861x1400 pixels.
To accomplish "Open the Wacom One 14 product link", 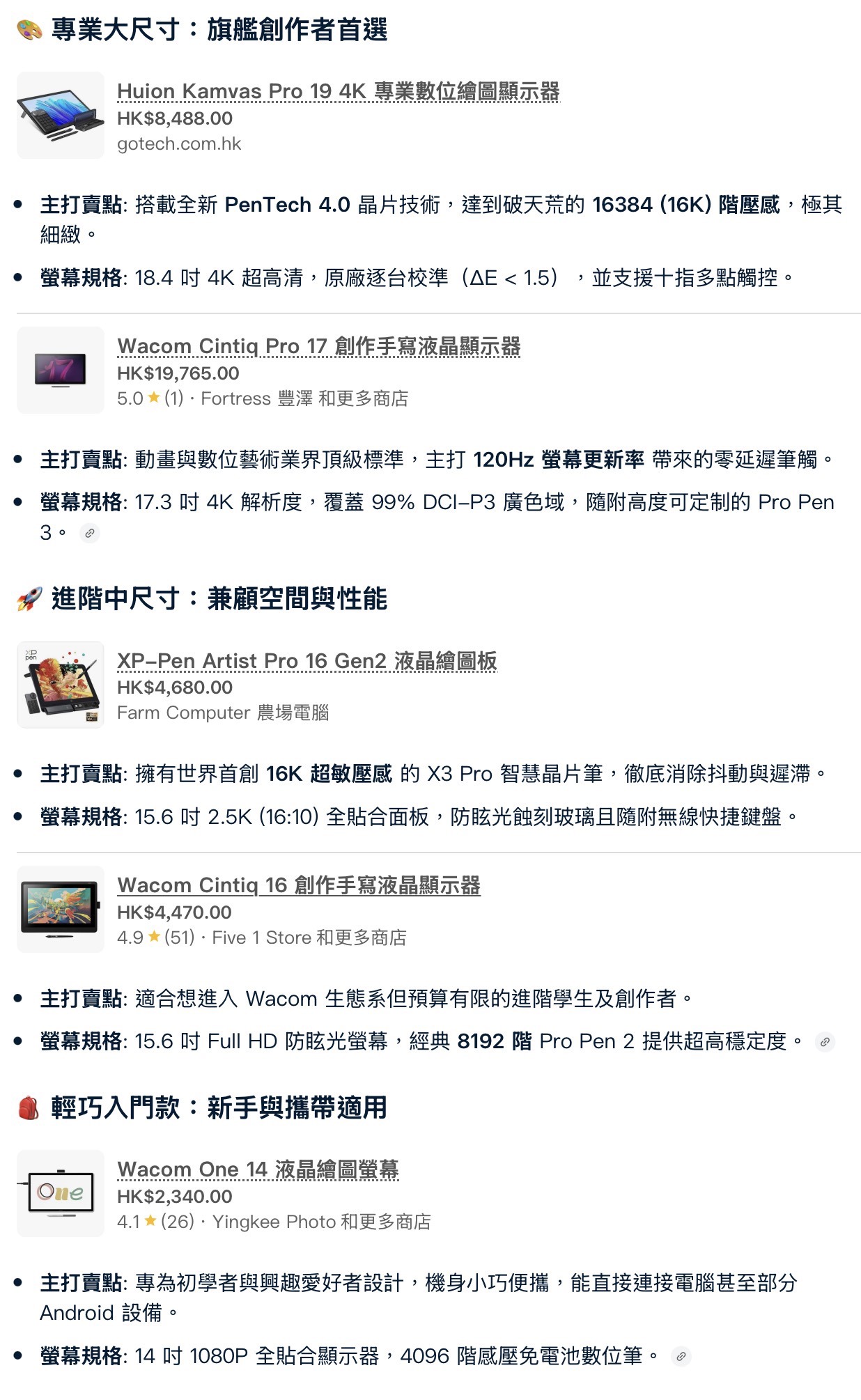I will (x=258, y=1169).
